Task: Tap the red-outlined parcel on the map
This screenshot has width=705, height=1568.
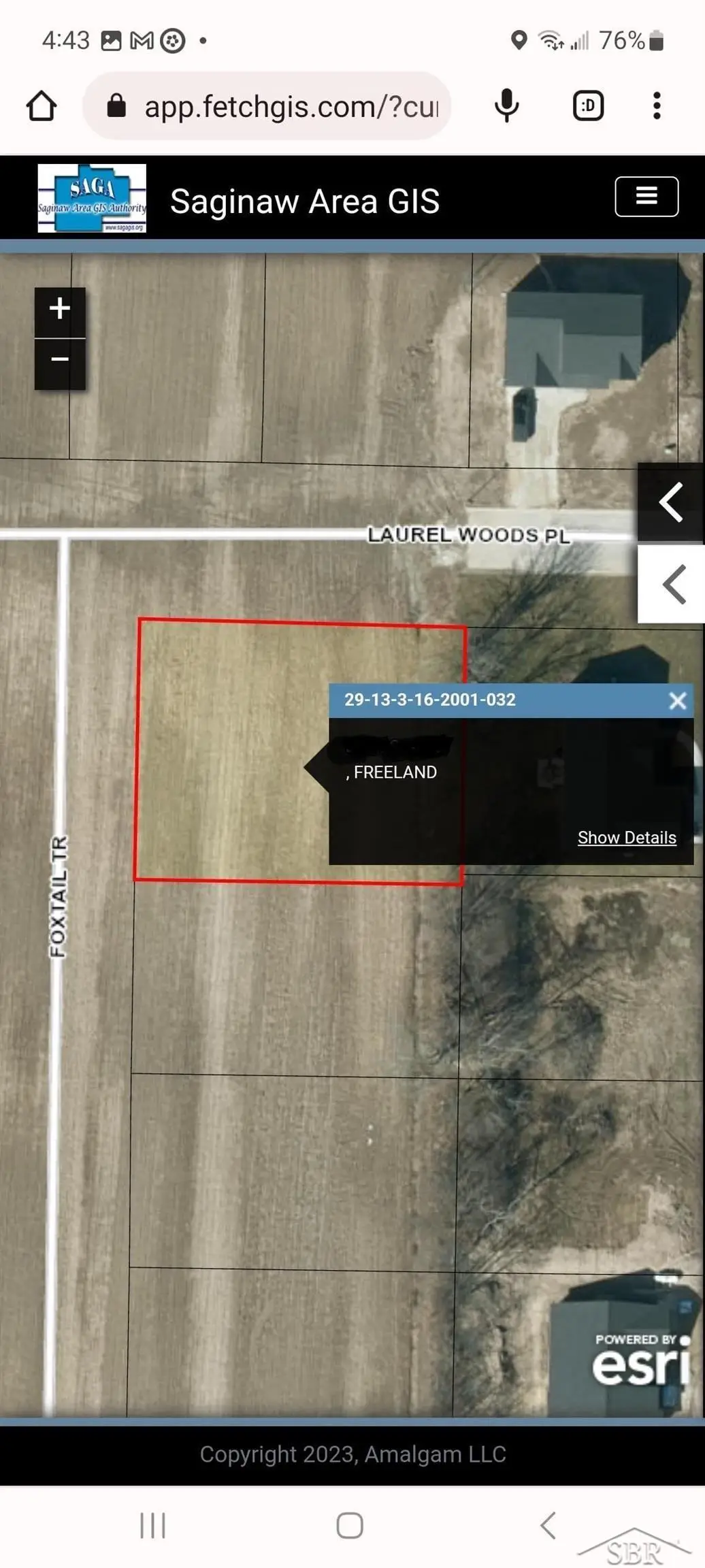Action: (x=225, y=749)
